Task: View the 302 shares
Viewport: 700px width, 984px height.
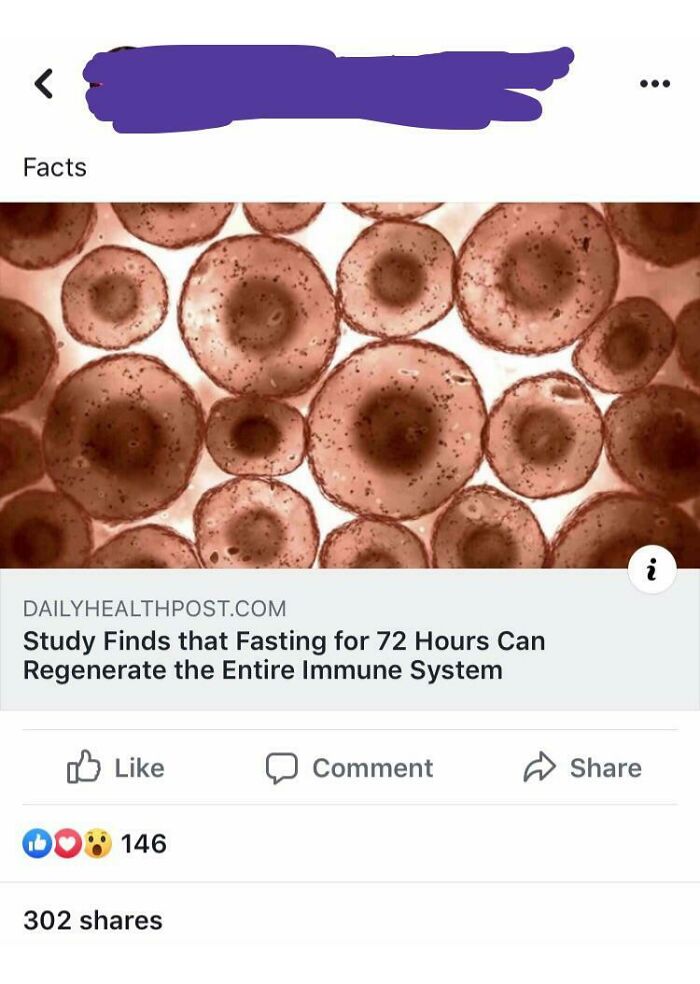Action: tap(93, 920)
